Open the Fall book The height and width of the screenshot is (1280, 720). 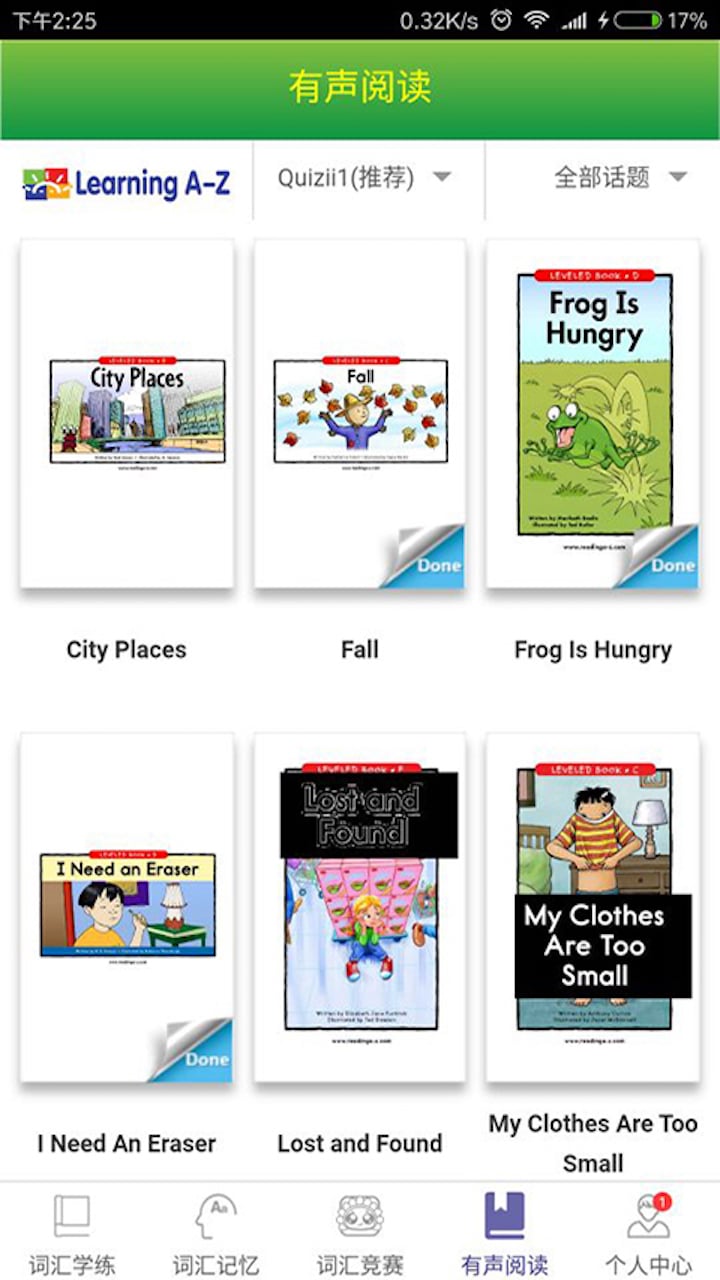coord(360,413)
